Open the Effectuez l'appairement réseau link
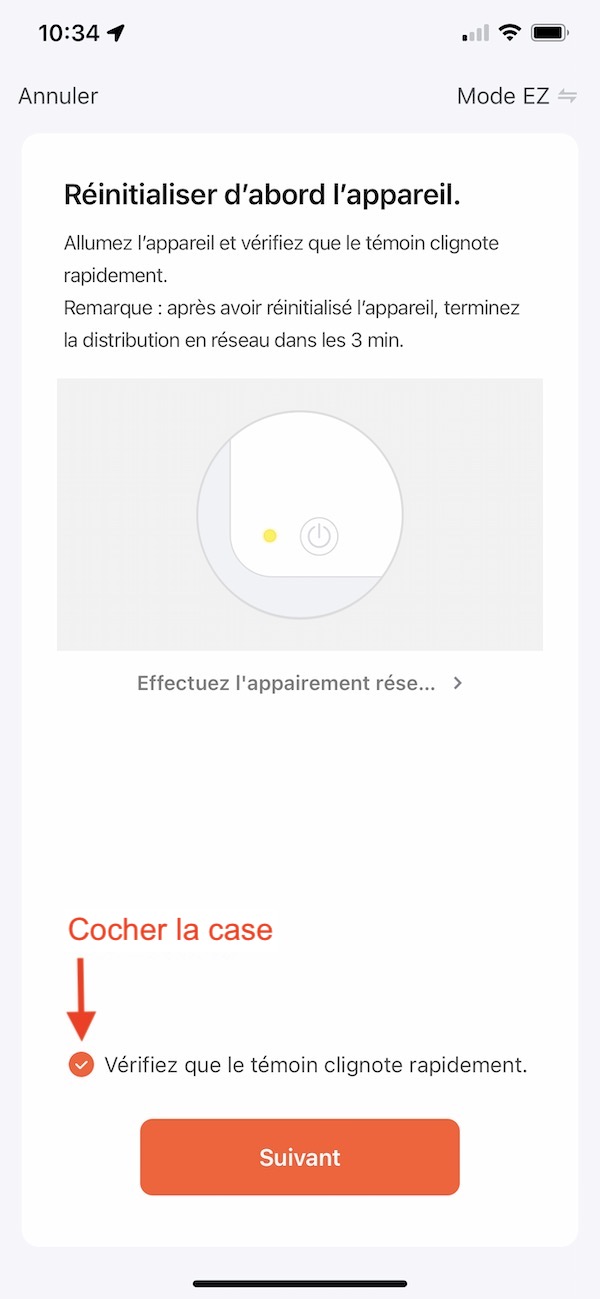Viewport: 600px width, 1299px height. (x=299, y=684)
